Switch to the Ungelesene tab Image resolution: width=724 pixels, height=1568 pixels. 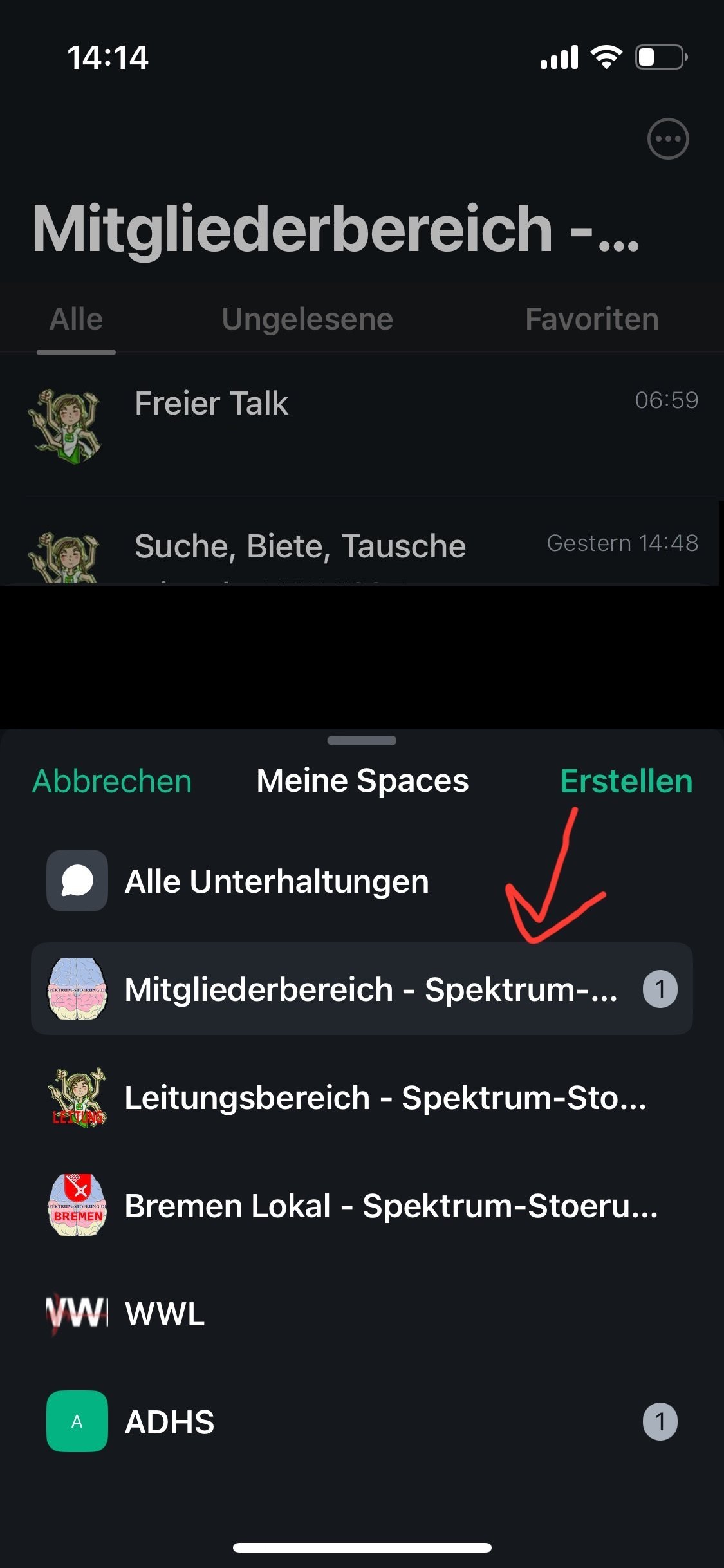[x=307, y=319]
